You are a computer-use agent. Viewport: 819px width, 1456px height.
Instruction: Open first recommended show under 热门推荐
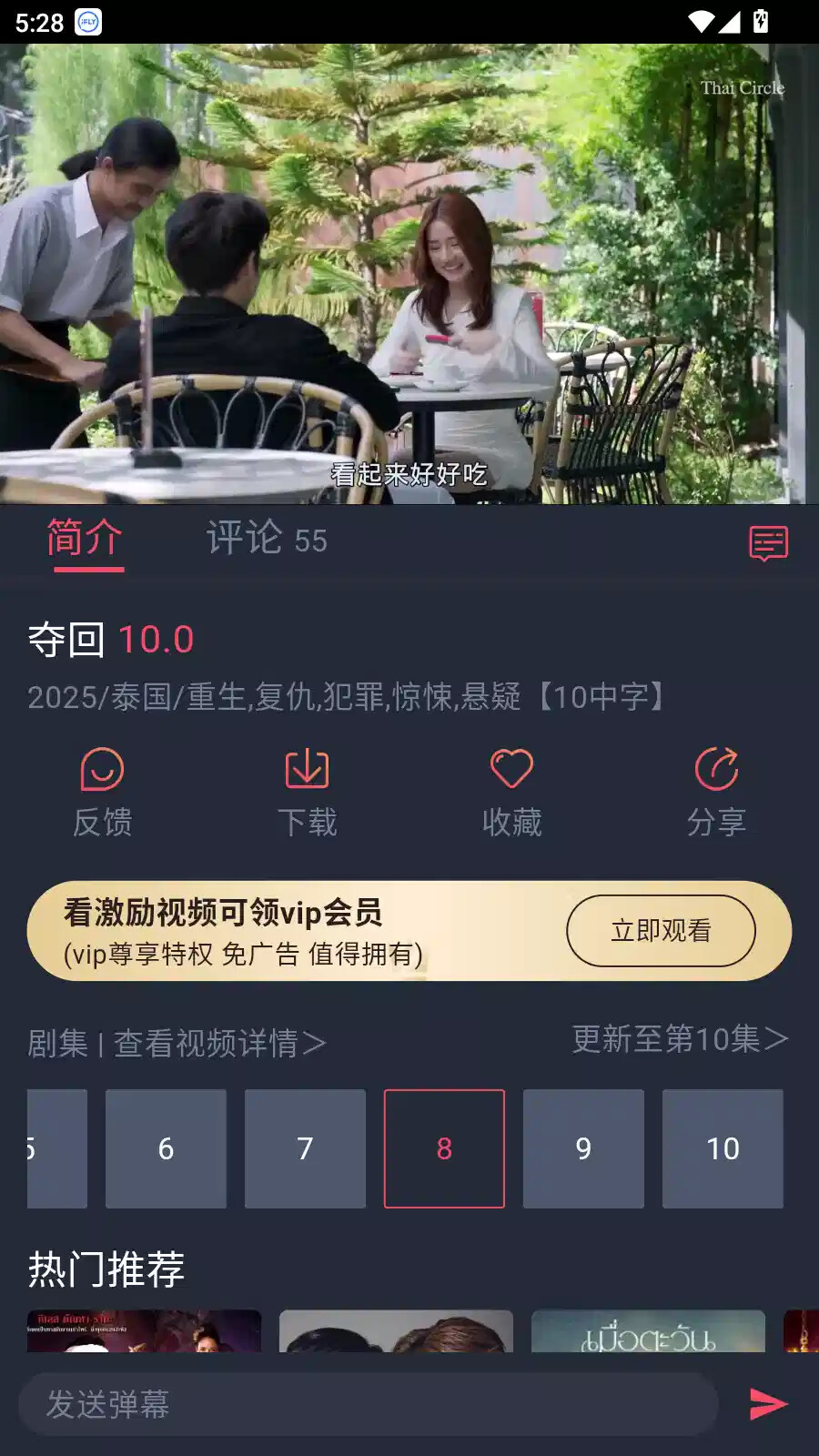tap(144, 1330)
